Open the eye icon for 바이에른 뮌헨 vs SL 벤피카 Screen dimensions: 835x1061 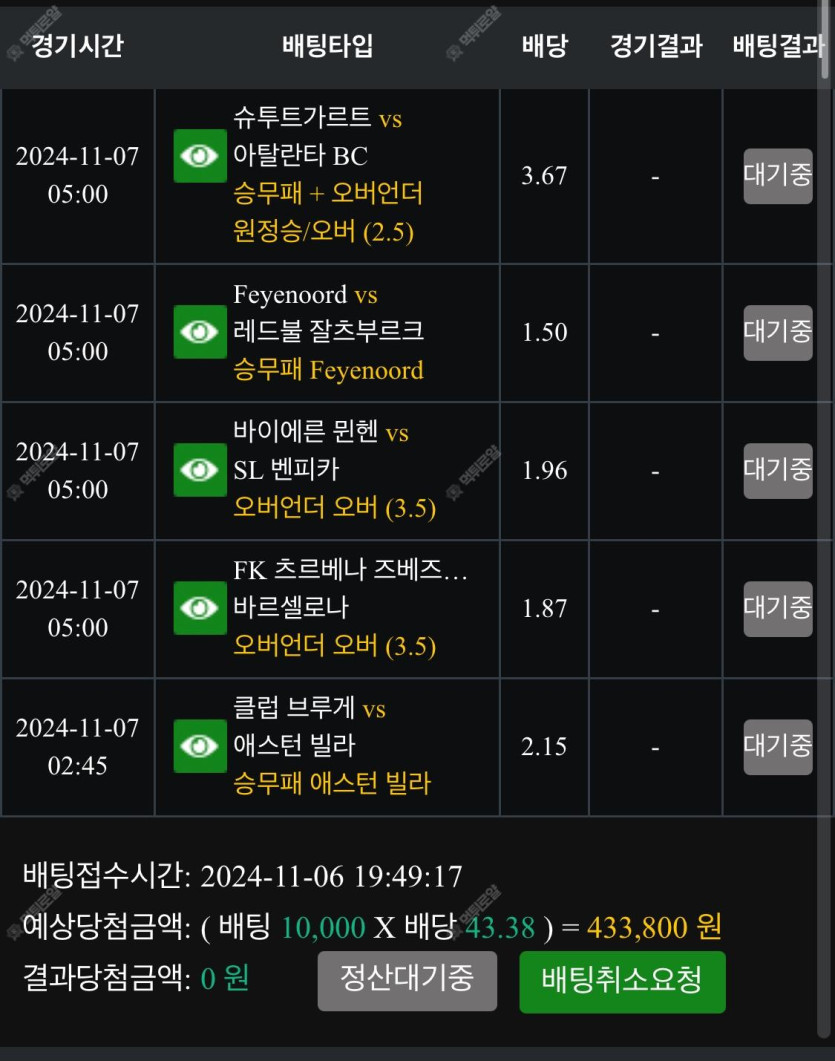(x=200, y=470)
